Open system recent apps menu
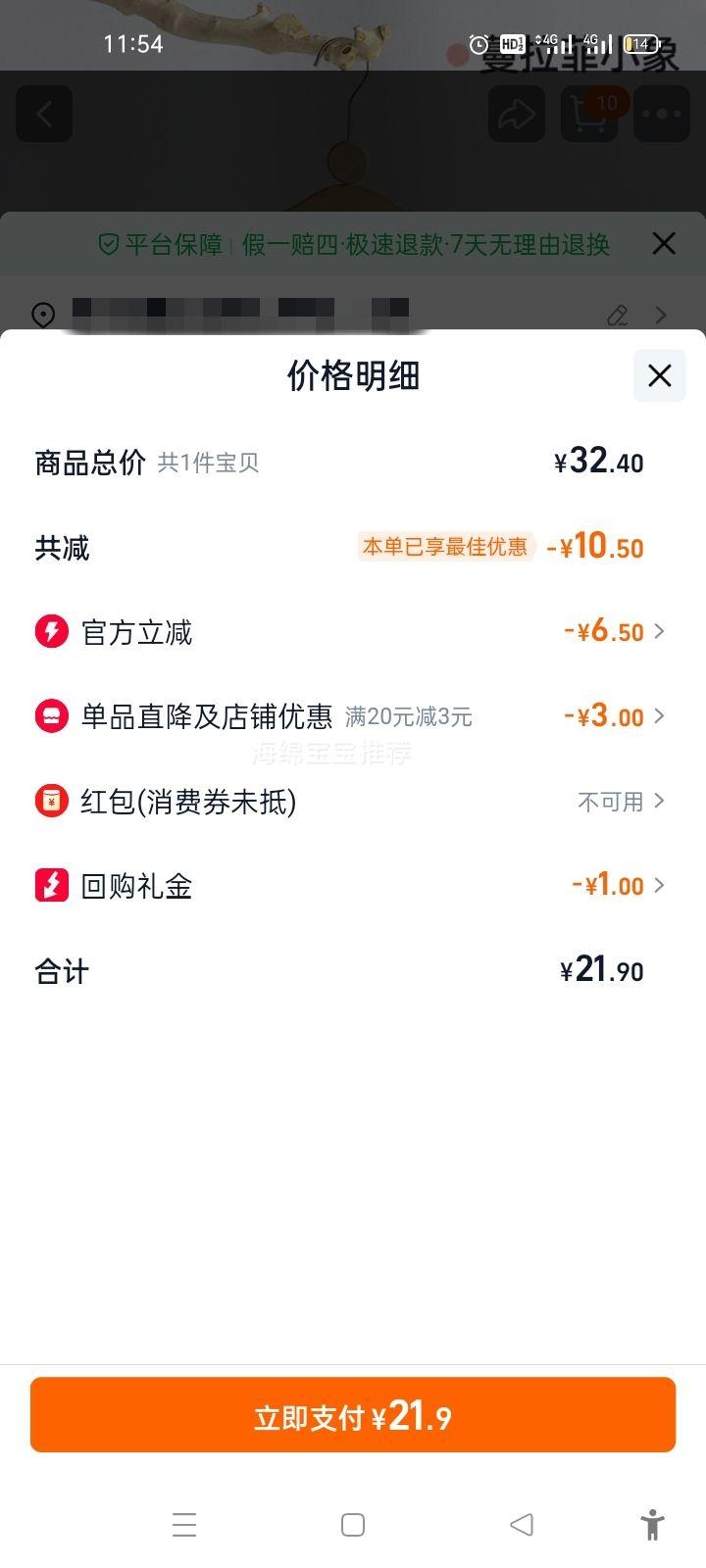The width and height of the screenshot is (706, 1568). coord(184,1525)
